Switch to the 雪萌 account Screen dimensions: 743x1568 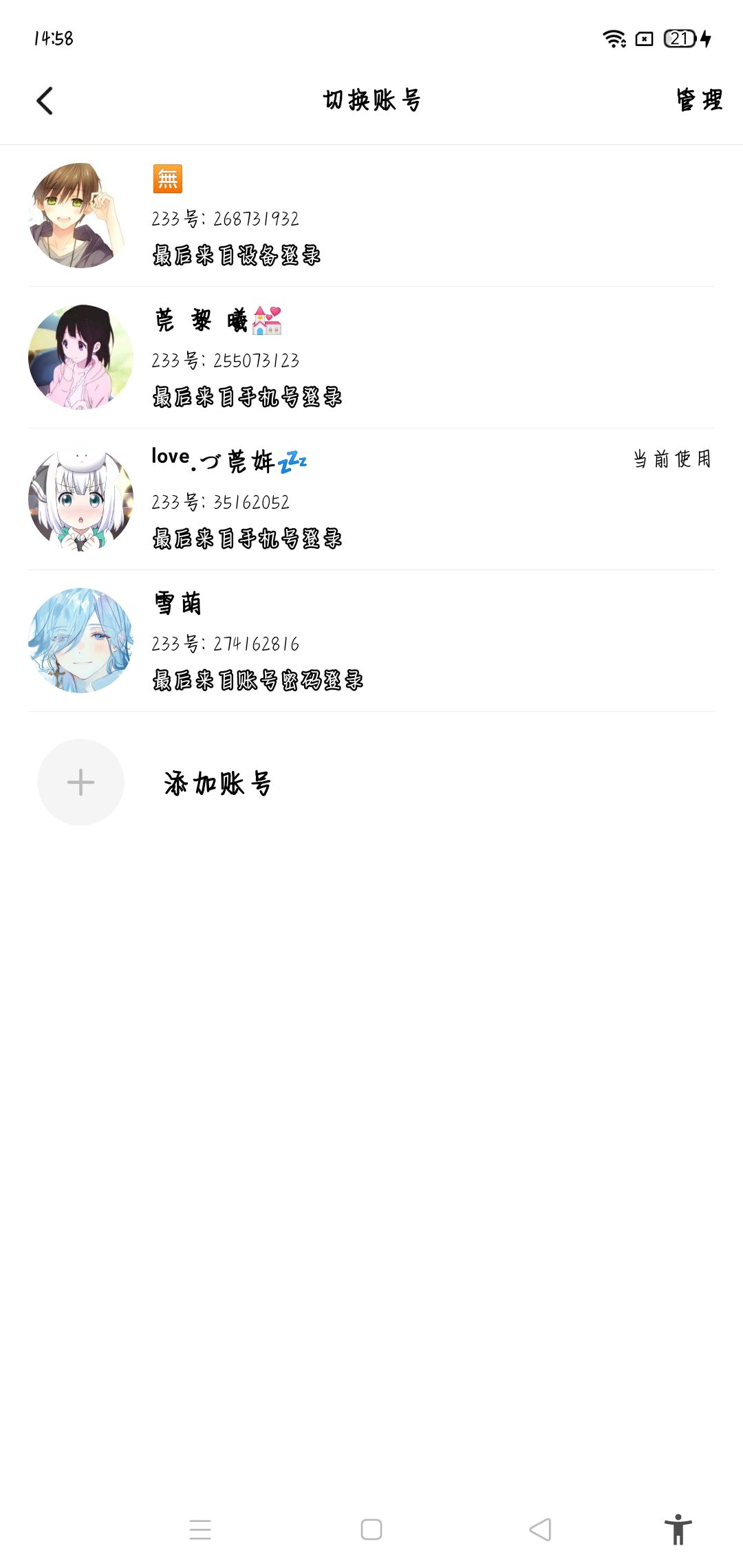371,640
